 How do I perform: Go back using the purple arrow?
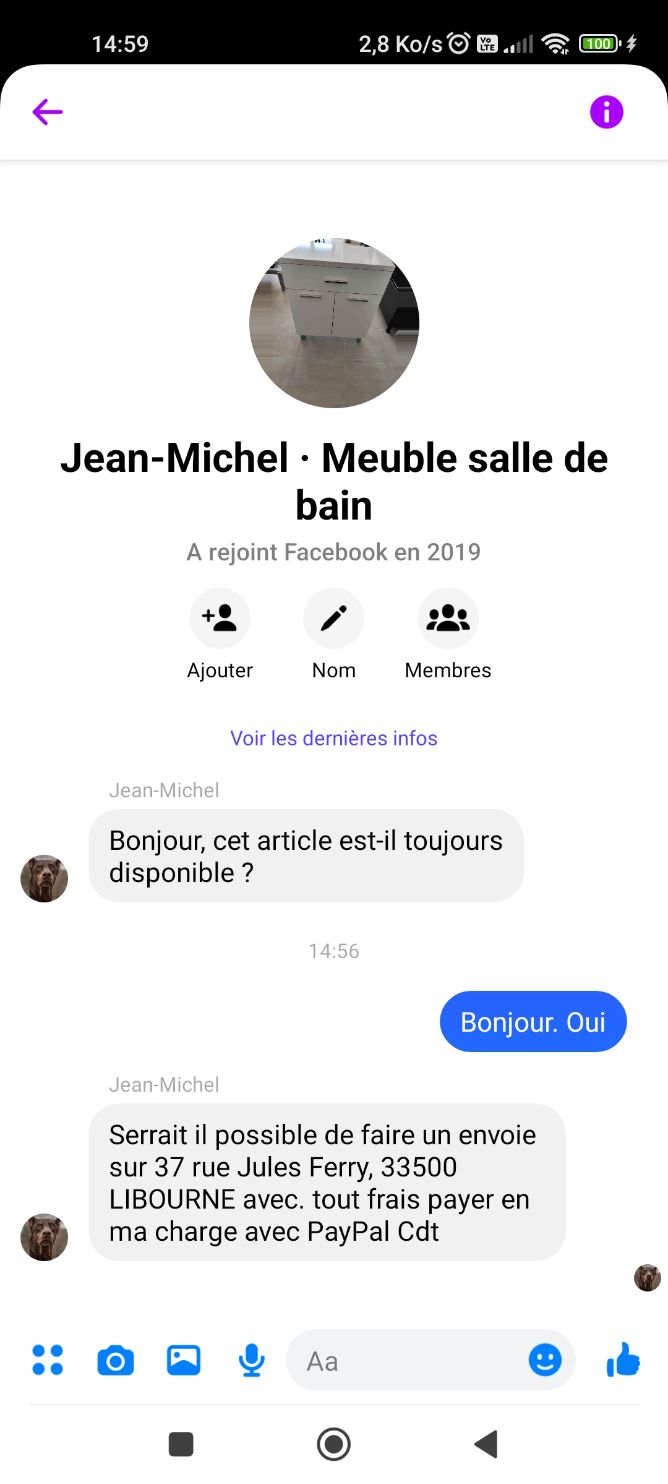pyautogui.click(x=47, y=112)
